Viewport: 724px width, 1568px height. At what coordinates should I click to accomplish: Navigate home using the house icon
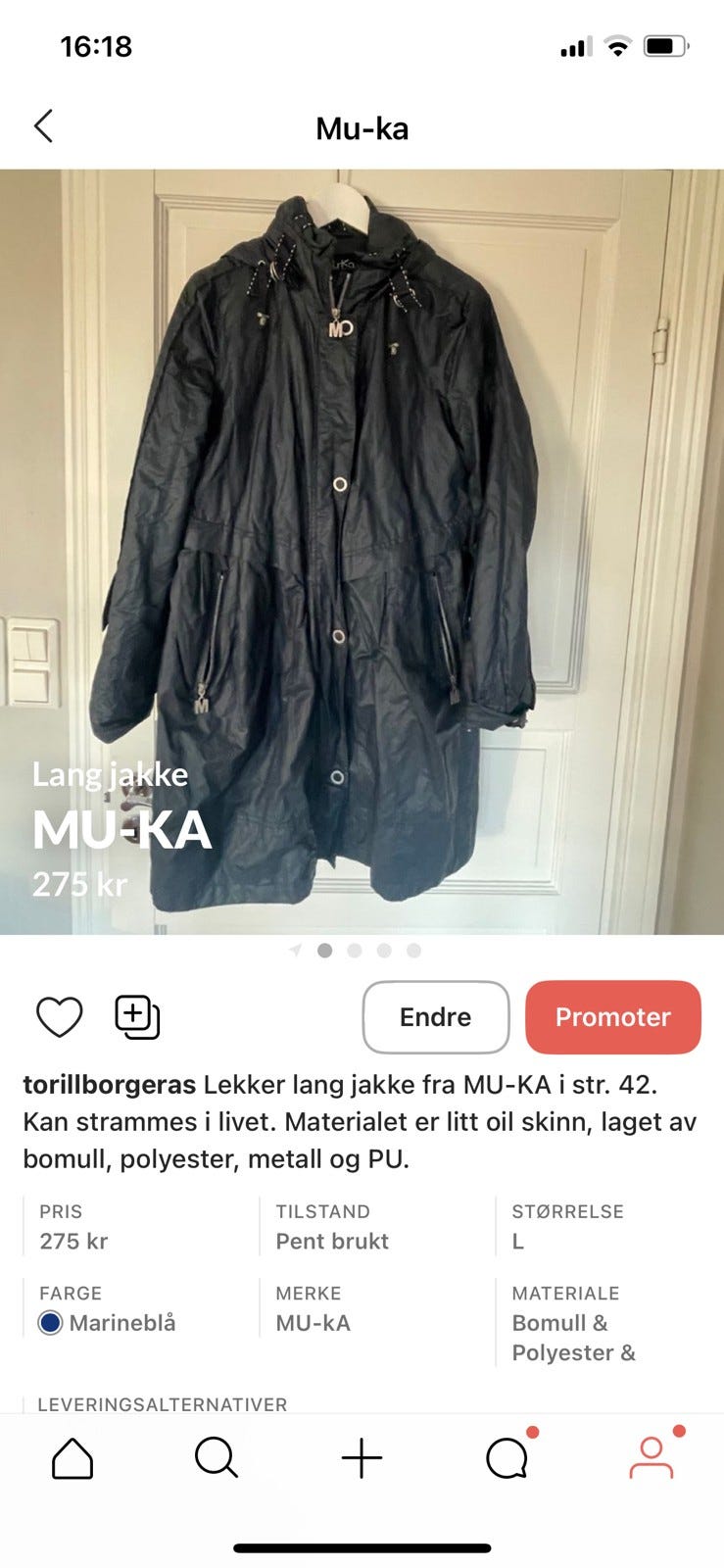pyautogui.click(x=72, y=1457)
